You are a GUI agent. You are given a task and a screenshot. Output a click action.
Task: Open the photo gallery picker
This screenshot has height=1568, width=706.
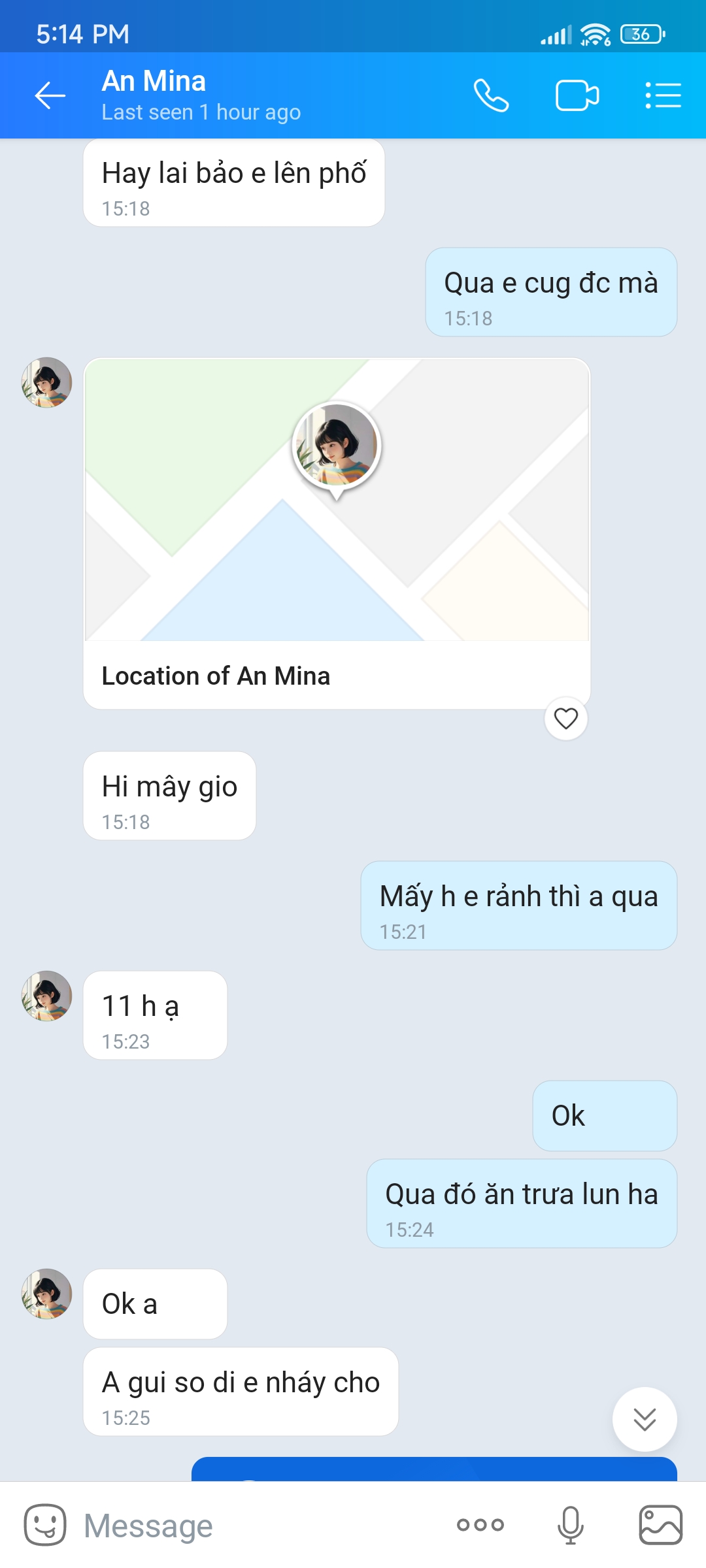(x=660, y=1525)
